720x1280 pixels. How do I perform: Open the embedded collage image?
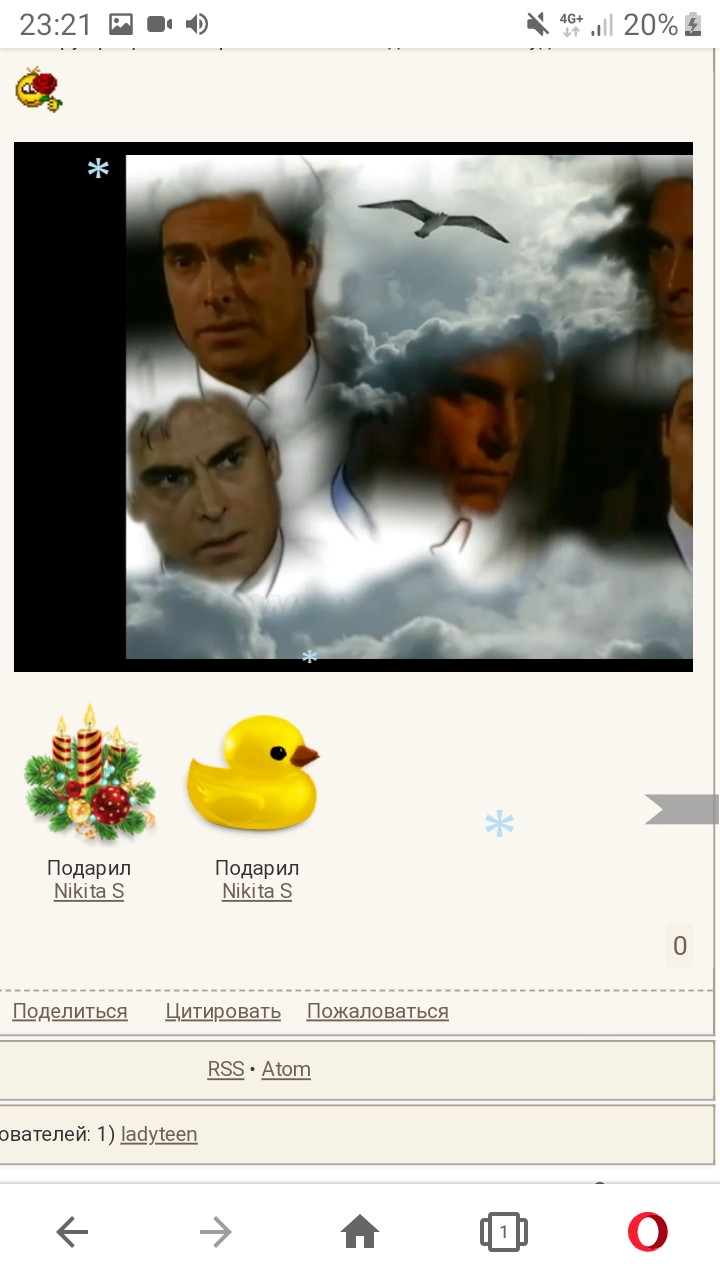[x=353, y=407]
